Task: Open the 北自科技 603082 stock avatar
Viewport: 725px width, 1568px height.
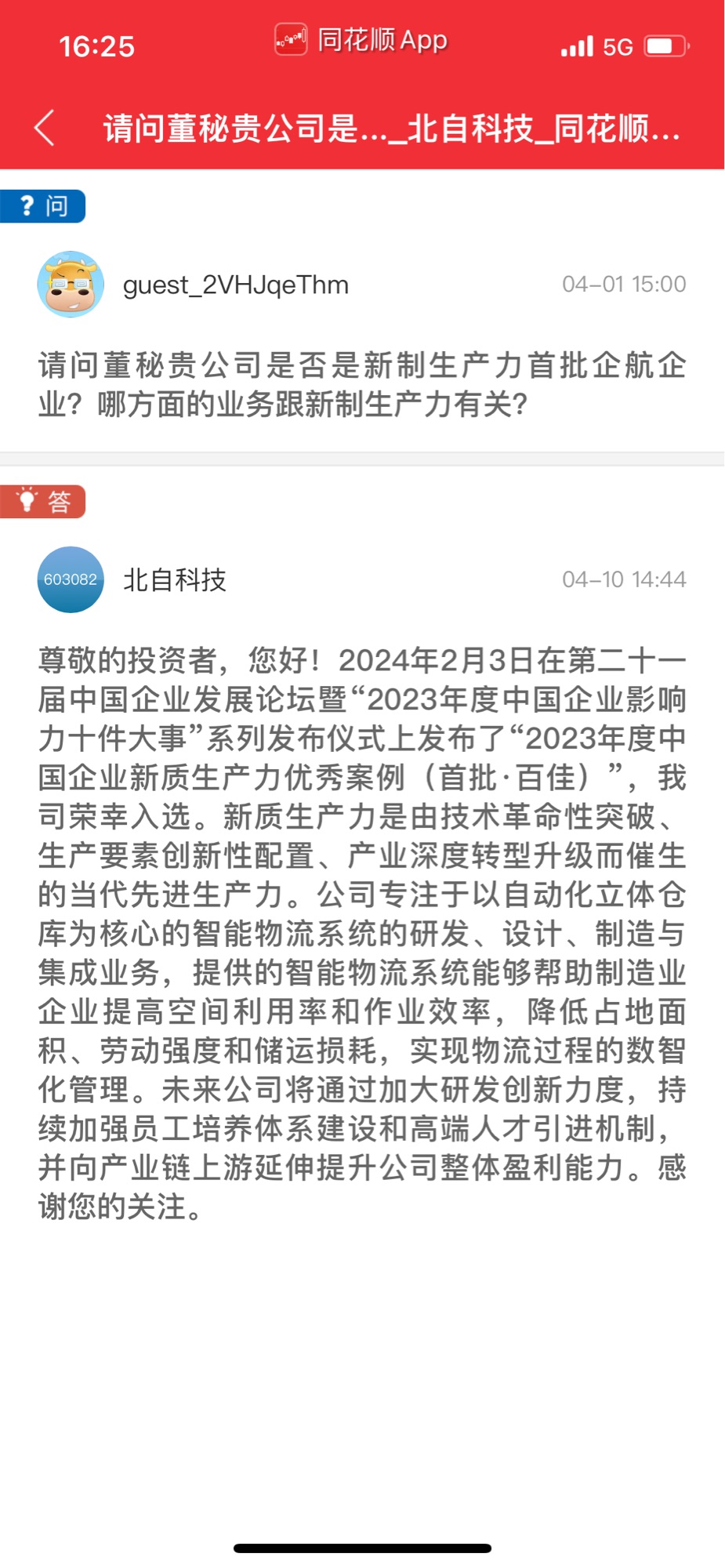Action: 71,579
